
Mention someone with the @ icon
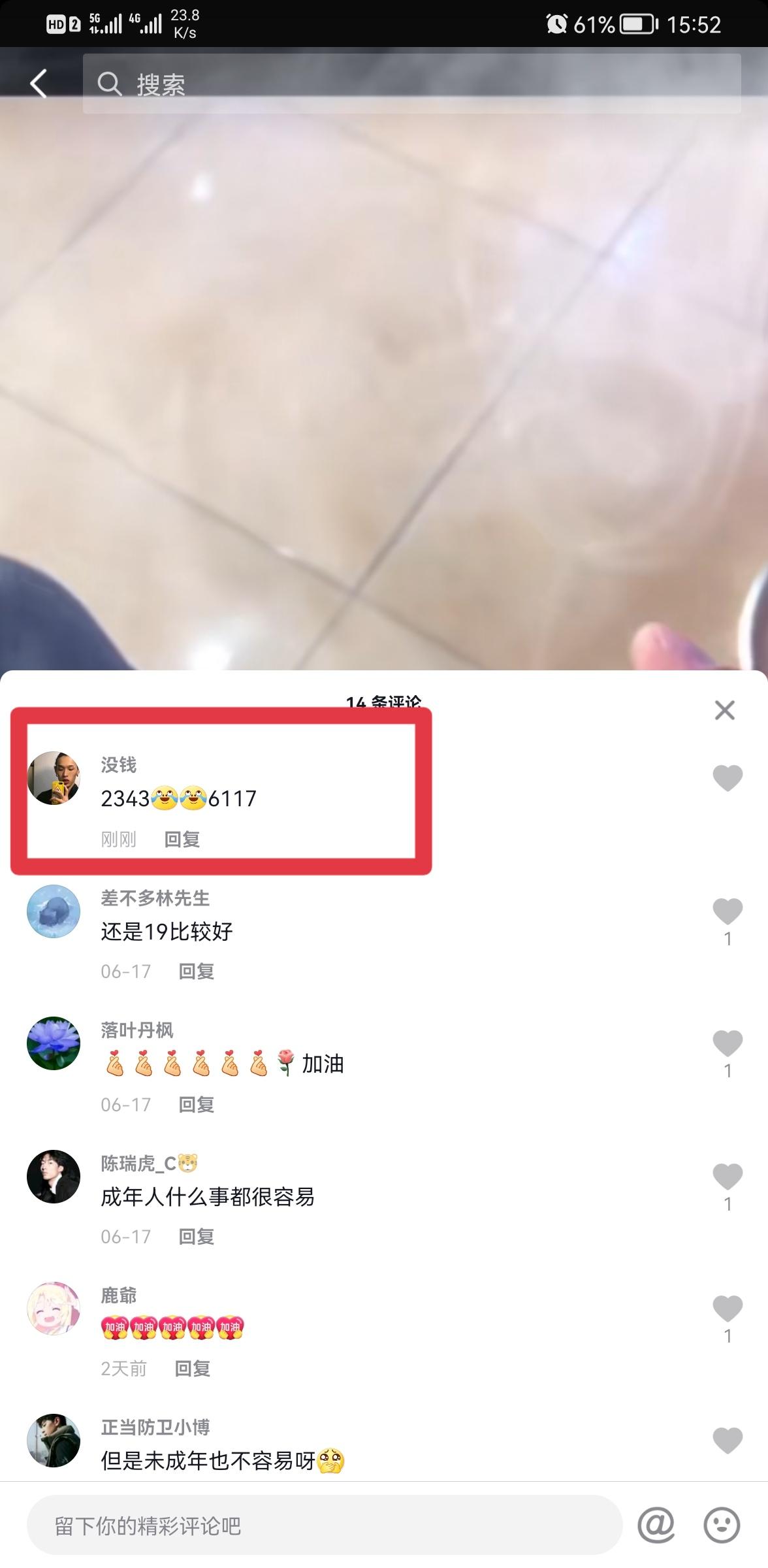(656, 1526)
